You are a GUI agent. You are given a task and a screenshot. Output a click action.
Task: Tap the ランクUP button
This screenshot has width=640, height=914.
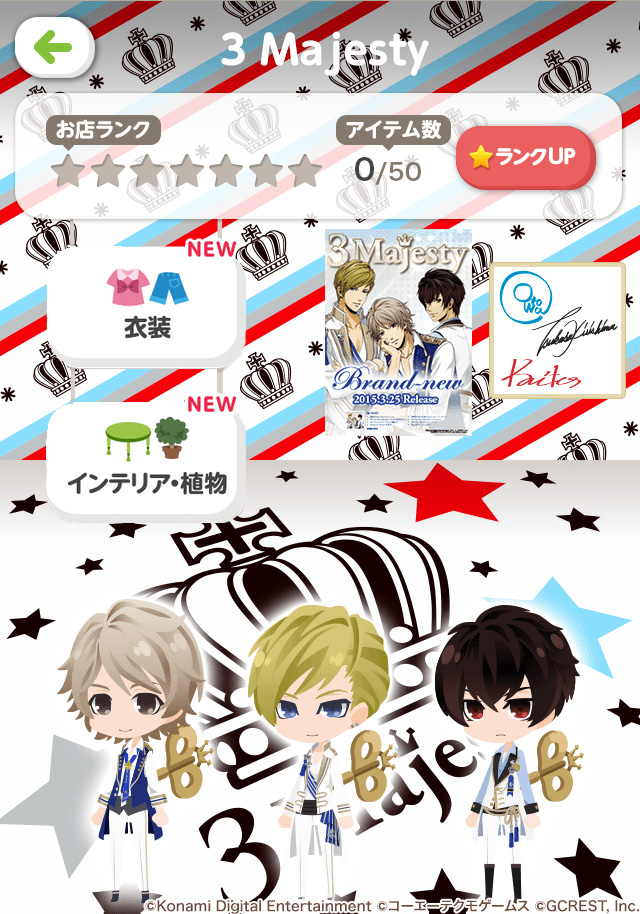[525, 156]
